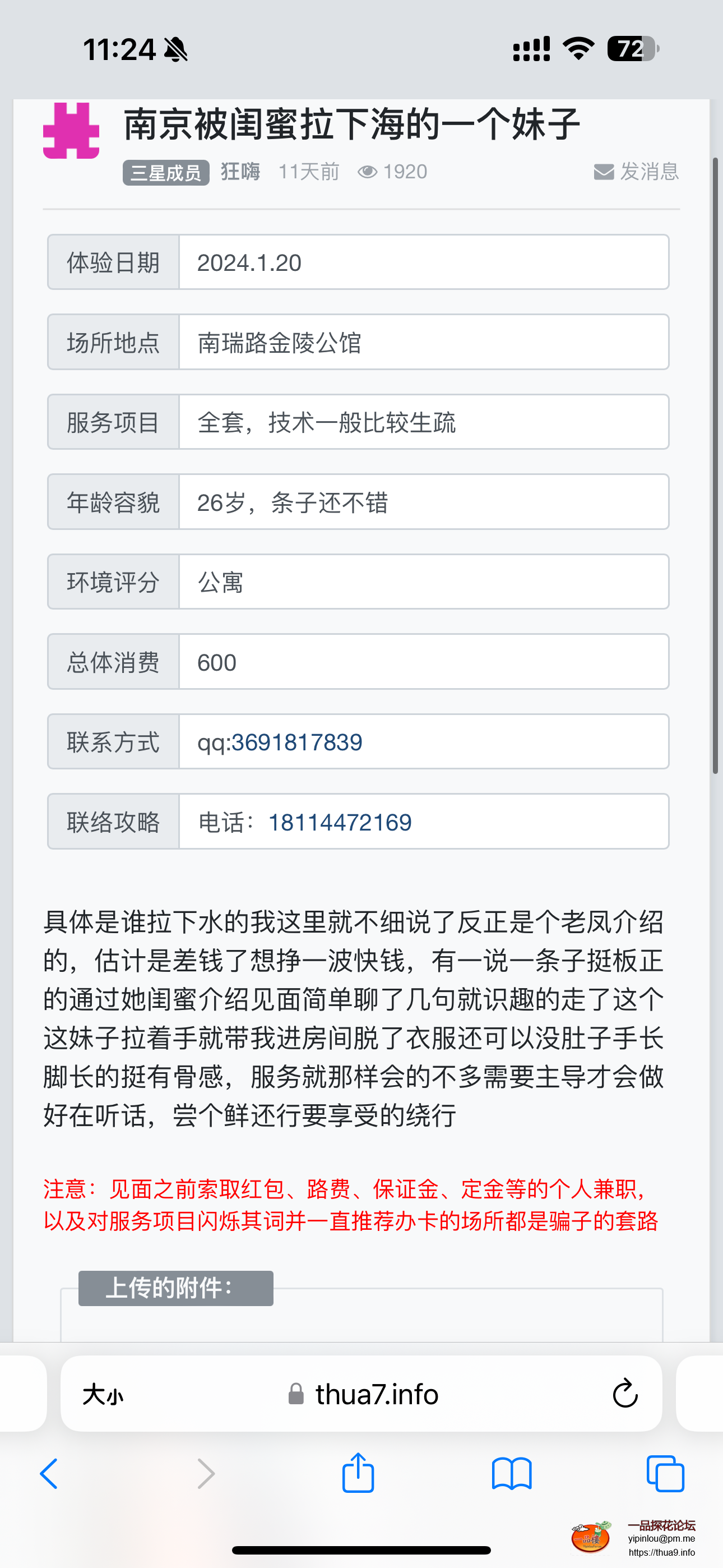The height and width of the screenshot is (1568, 723).
Task: Go back to the previous page
Action: click(x=49, y=1474)
